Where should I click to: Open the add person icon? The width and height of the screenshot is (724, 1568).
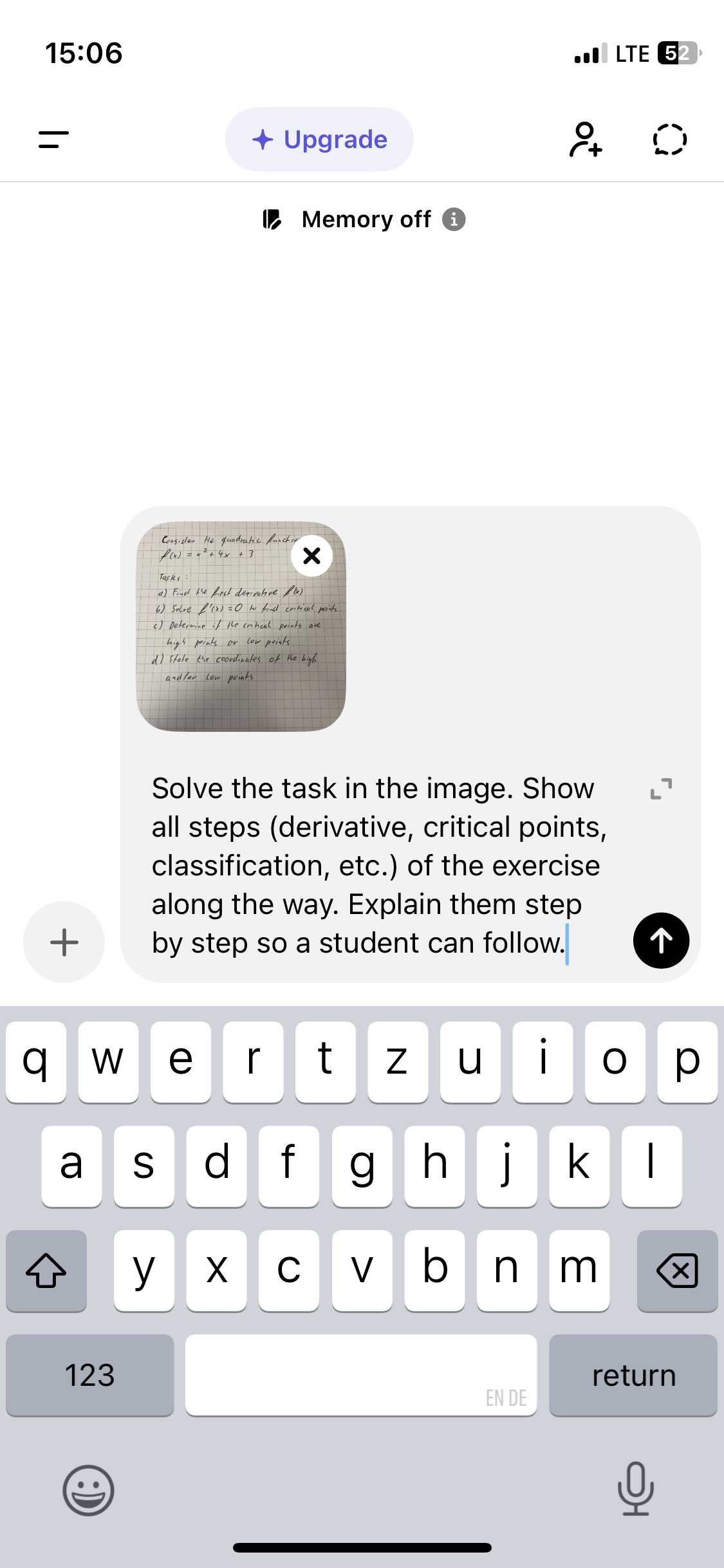click(x=586, y=139)
